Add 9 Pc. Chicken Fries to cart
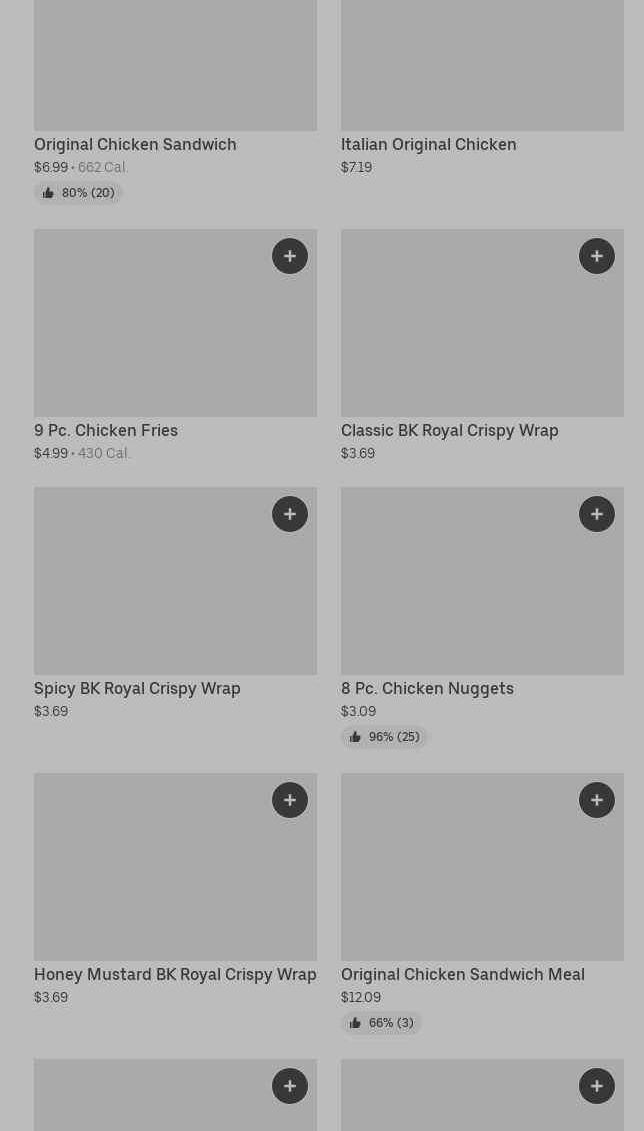644x1131 pixels. (290, 256)
